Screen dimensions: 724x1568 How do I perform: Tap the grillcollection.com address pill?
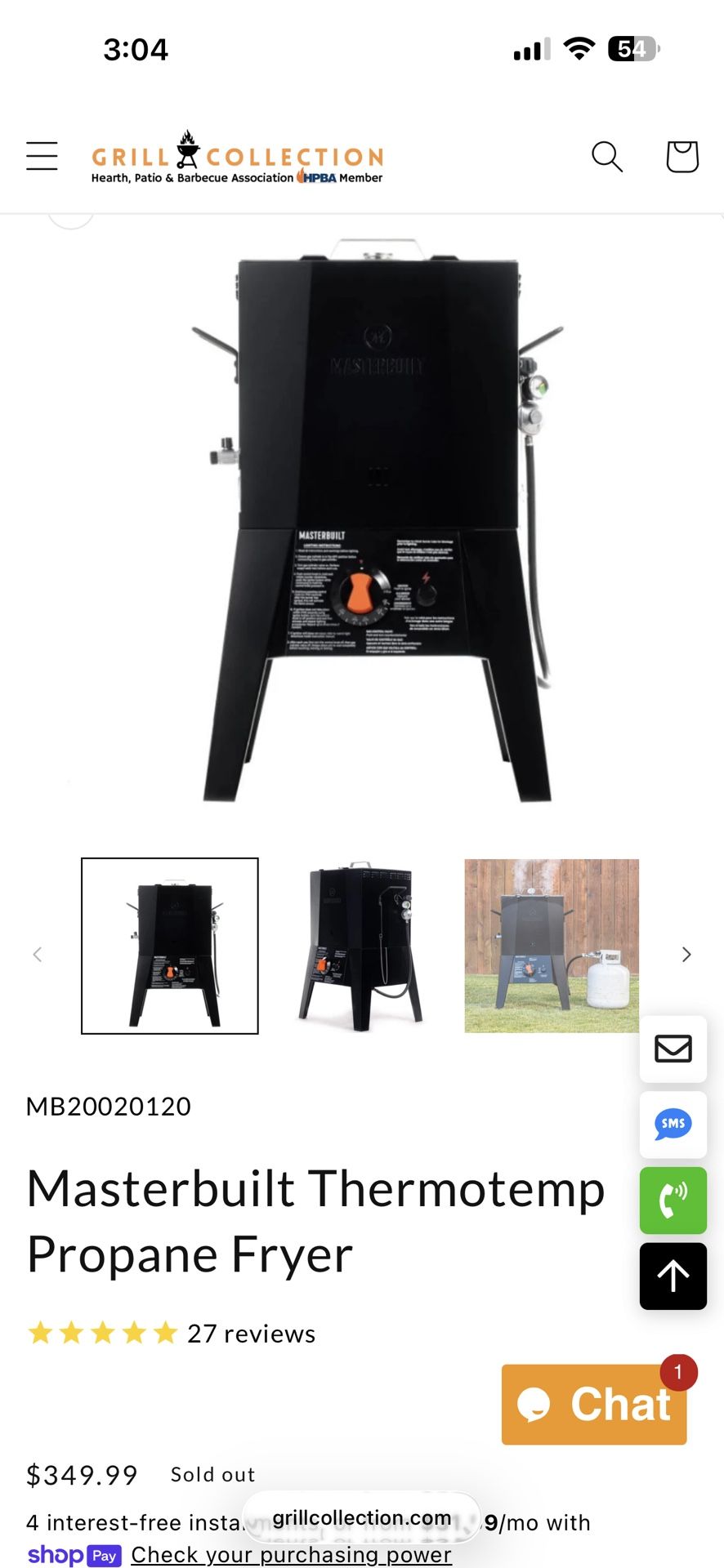(x=362, y=1517)
